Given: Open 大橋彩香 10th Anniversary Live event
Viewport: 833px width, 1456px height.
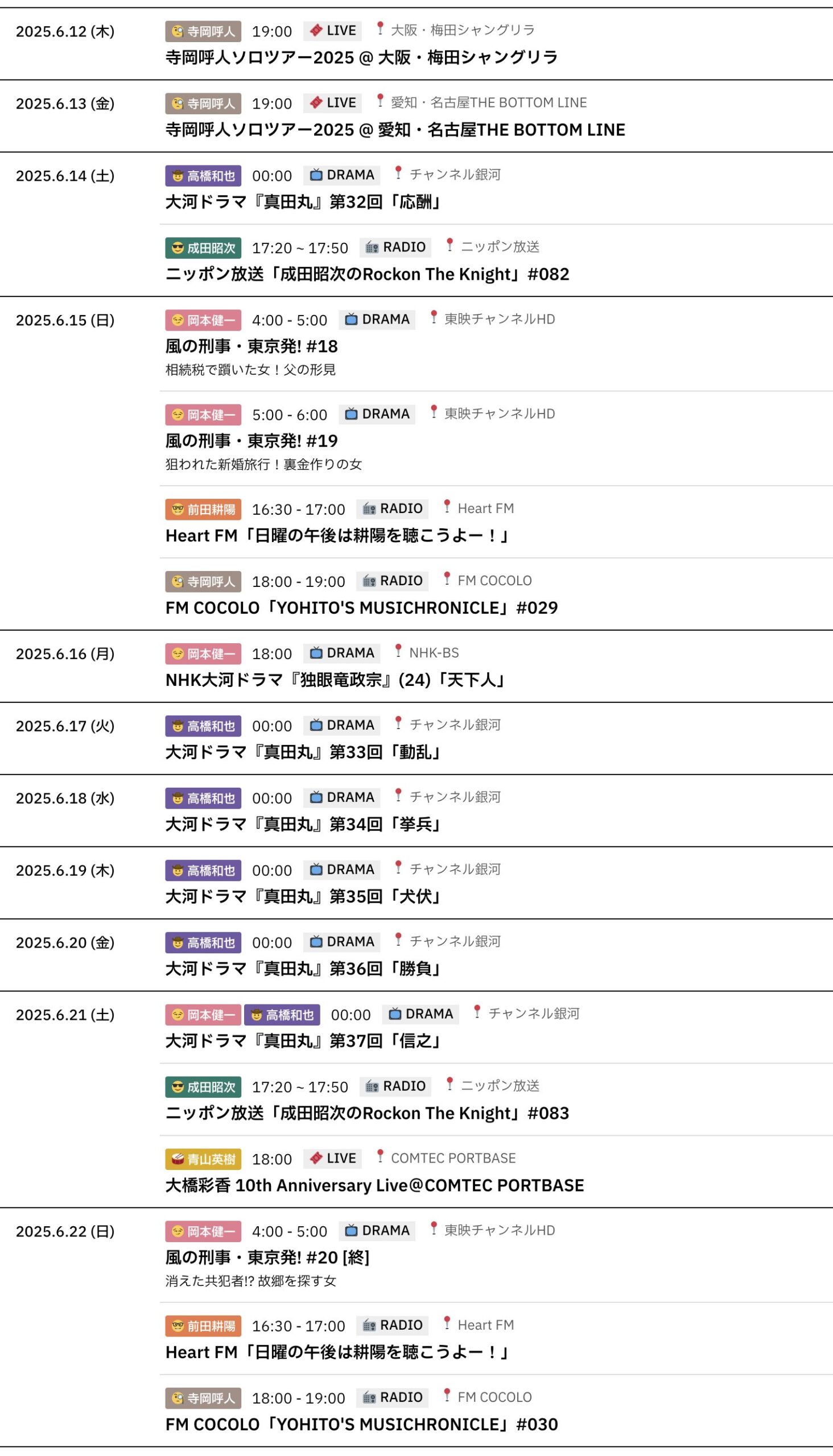Looking at the screenshot, I should (375, 1185).
